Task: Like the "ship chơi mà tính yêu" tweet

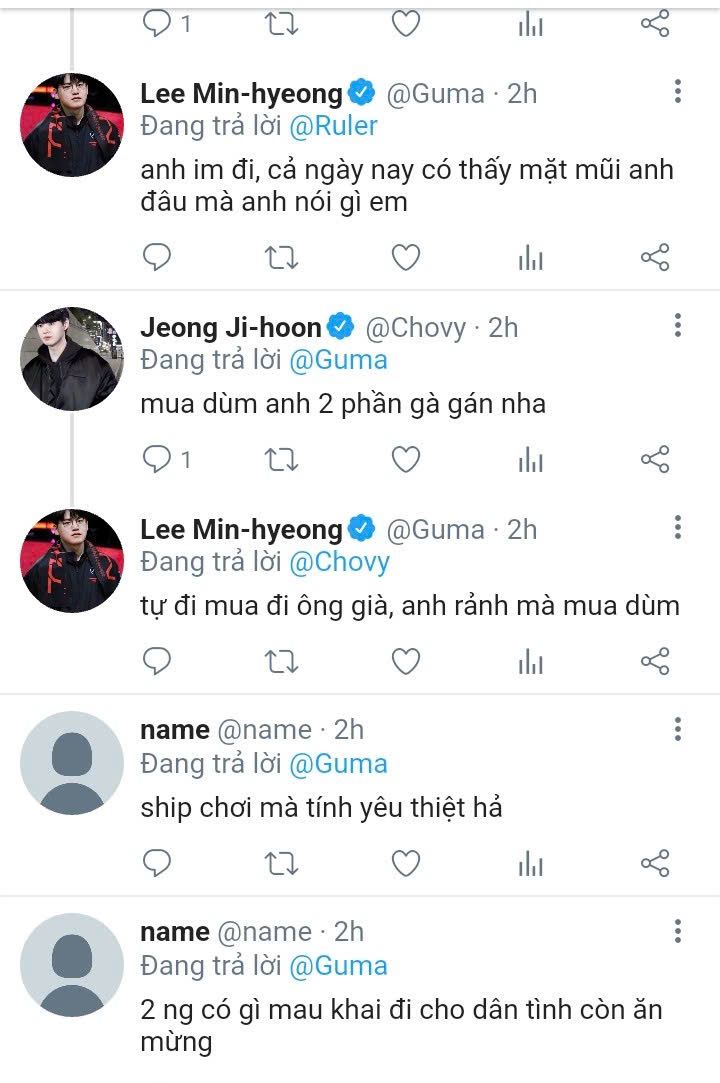Action: [x=406, y=863]
